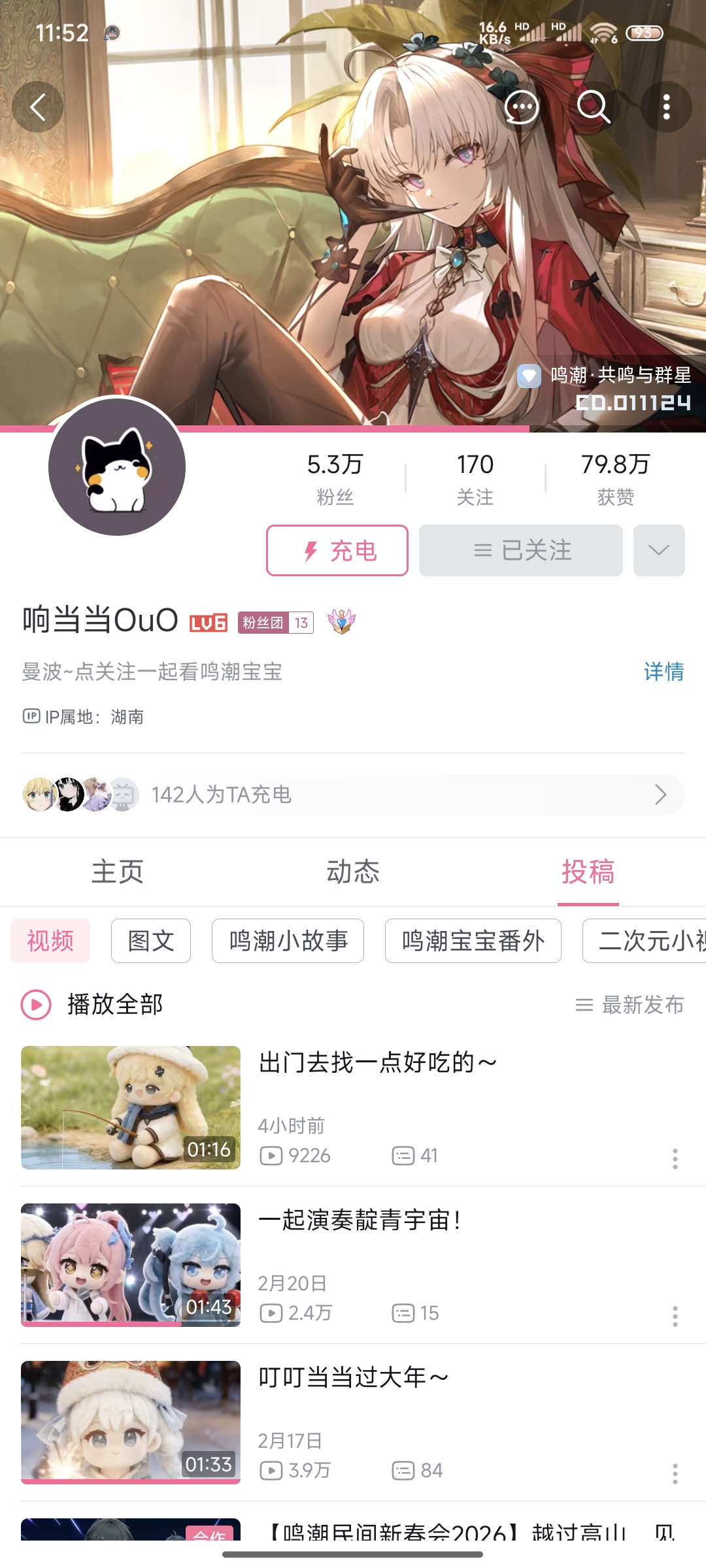Open the 142人为TA充电 supporters row
Viewport: 706px width, 1568px height.
point(353,794)
